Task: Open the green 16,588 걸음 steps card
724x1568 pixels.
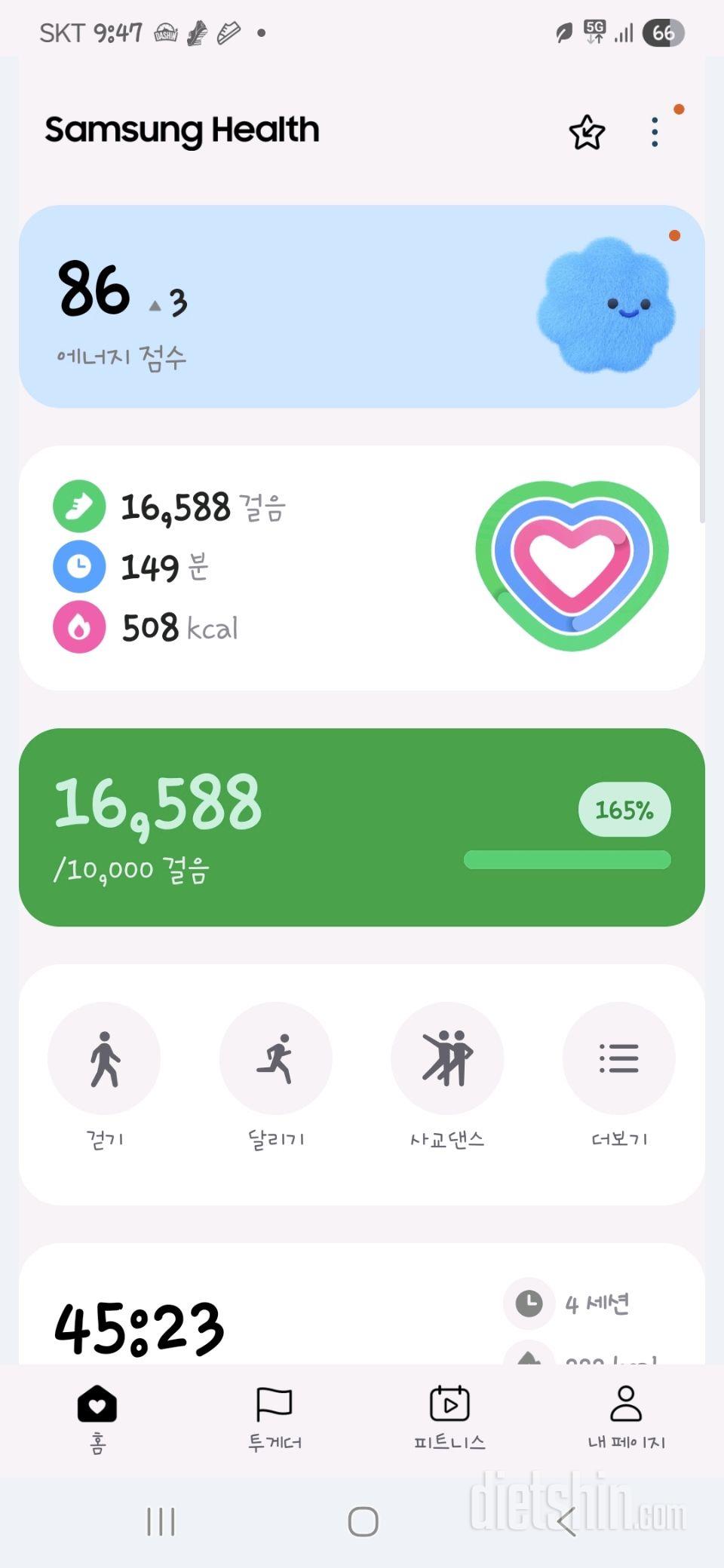Action: pyautogui.click(x=362, y=827)
